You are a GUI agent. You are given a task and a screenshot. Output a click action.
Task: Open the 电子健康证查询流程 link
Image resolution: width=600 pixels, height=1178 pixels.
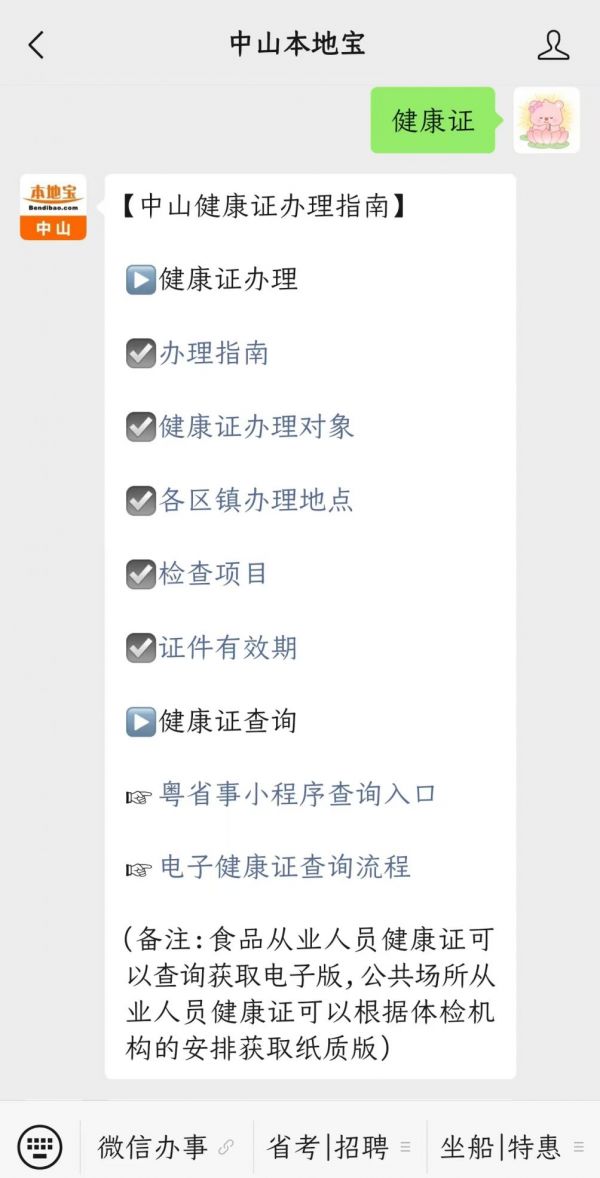point(285,867)
